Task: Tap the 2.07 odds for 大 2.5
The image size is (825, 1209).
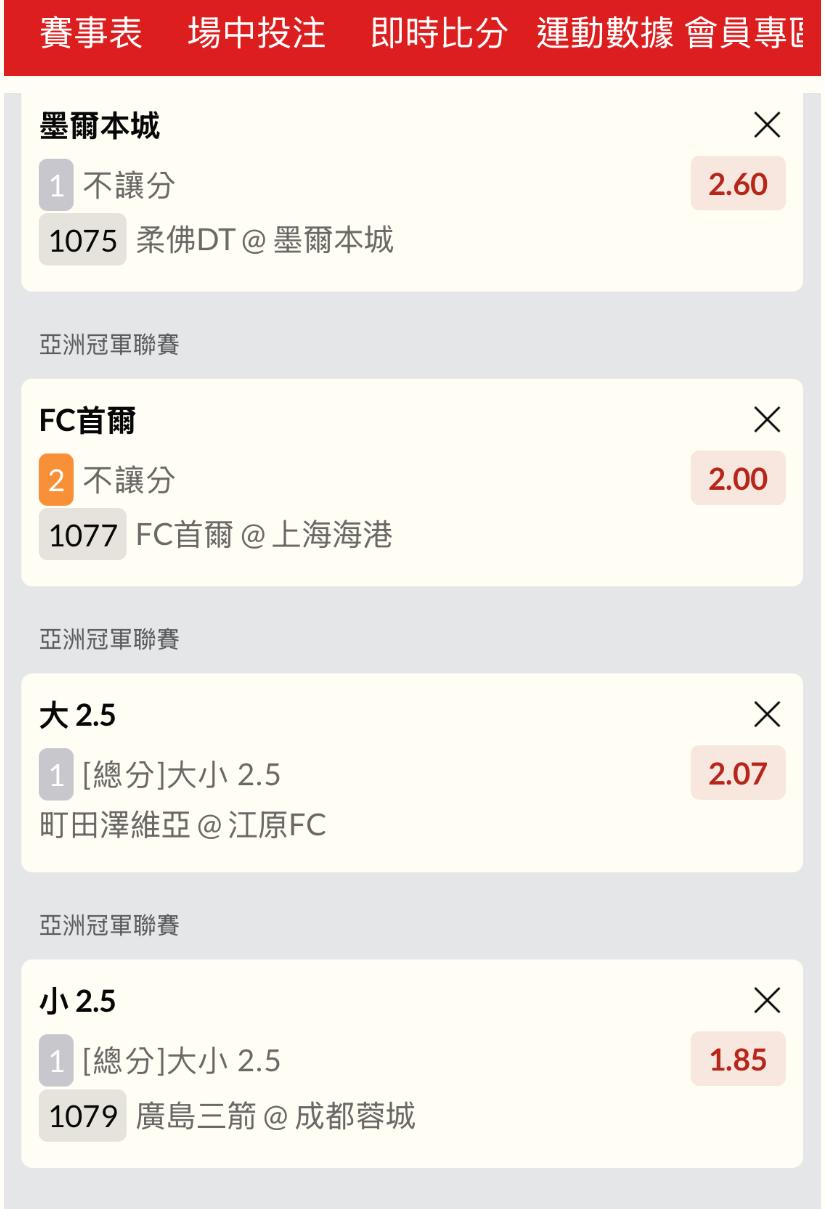Action: (x=738, y=773)
